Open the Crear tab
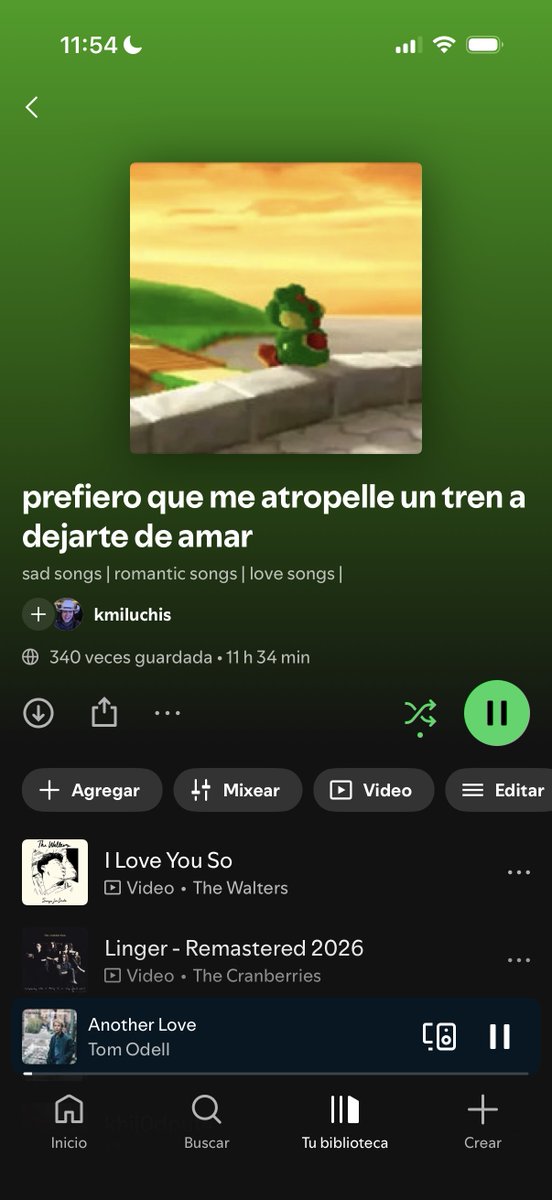Image resolution: width=552 pixels, height=1200 pixels. click(x=482, y=1122)
